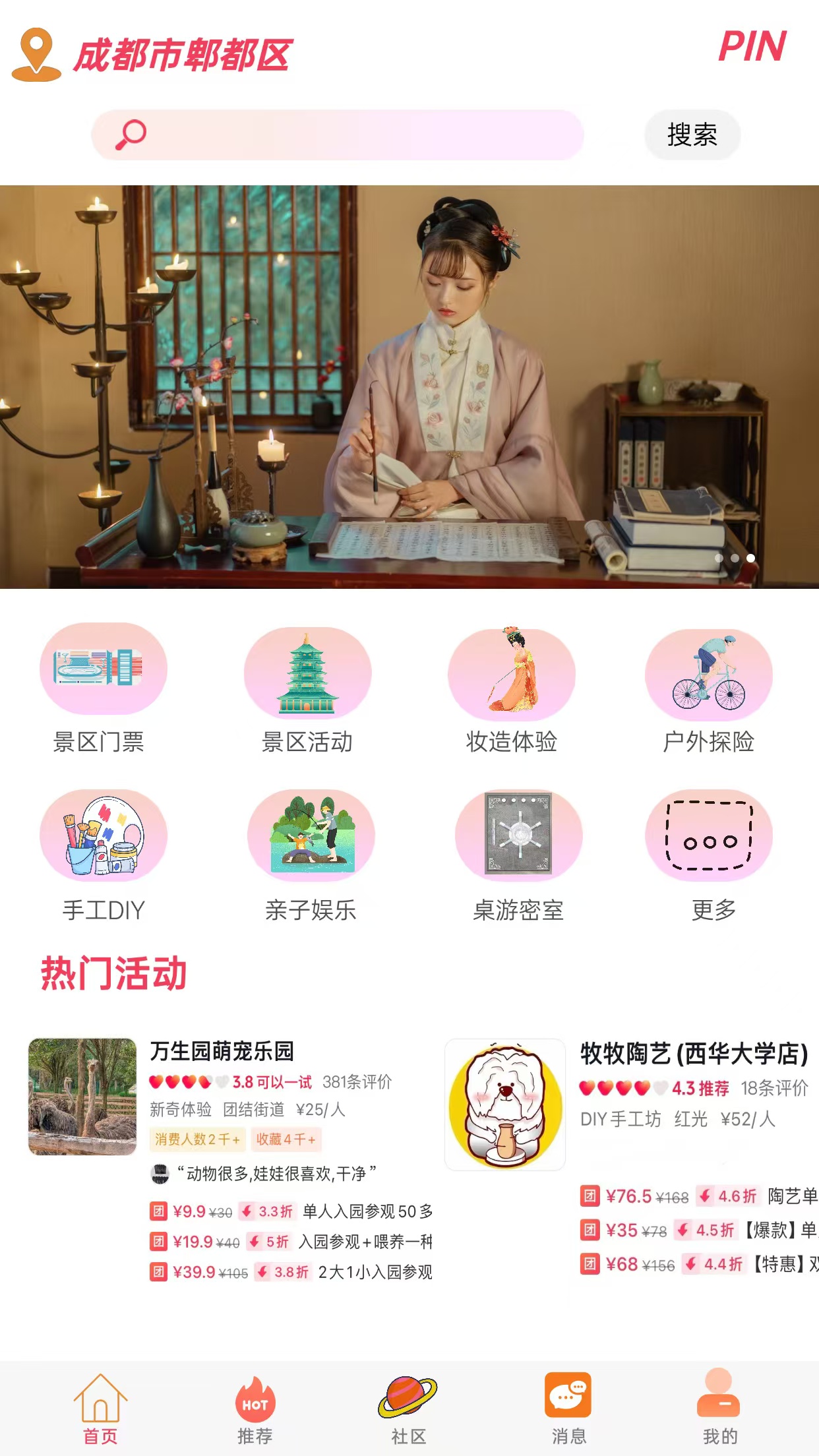Image resolution: width=819 pixels, height=1456 pixels.
Task: Return to the 首页 tab
Action: [100, 1408]
